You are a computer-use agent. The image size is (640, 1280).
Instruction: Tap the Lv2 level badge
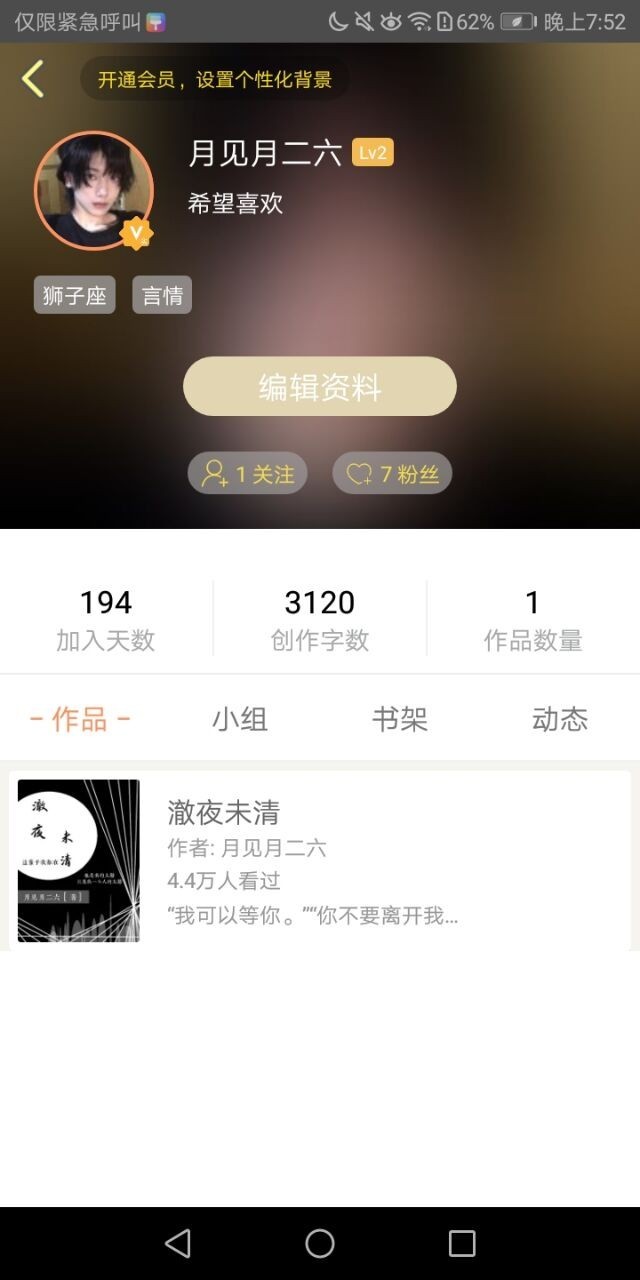pos(373,153)
